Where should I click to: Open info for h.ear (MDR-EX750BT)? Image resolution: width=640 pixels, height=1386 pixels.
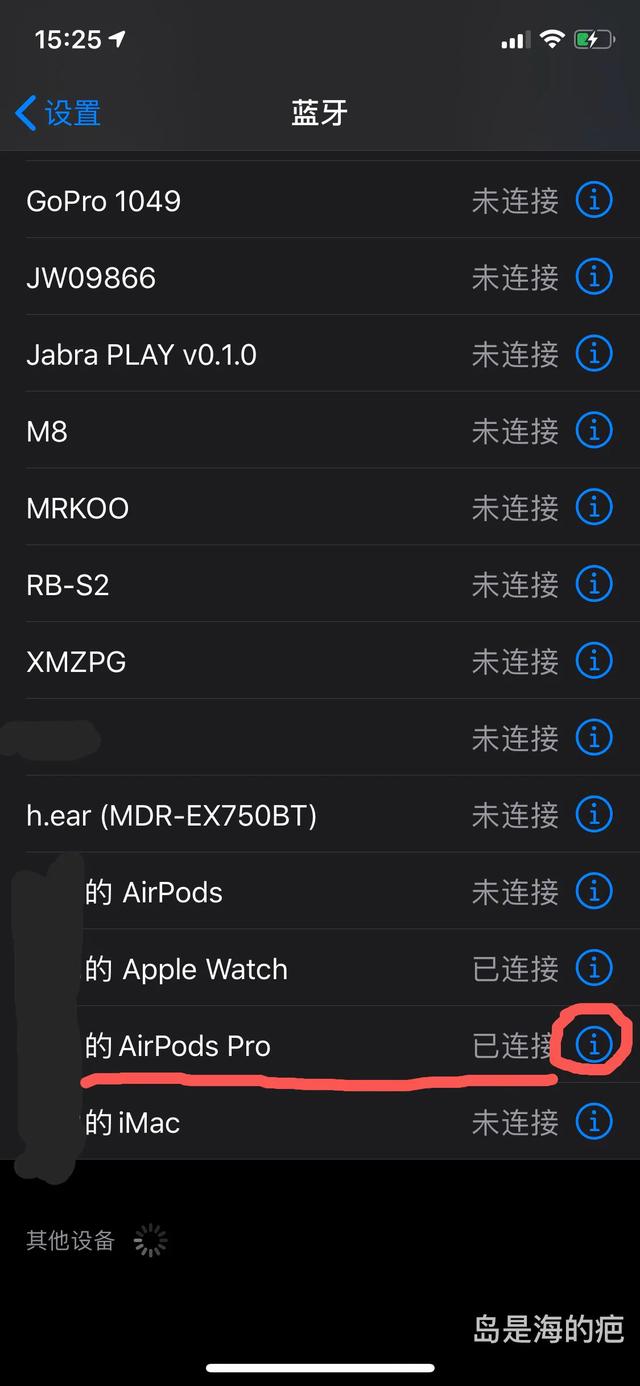click(x=594, y=815)
